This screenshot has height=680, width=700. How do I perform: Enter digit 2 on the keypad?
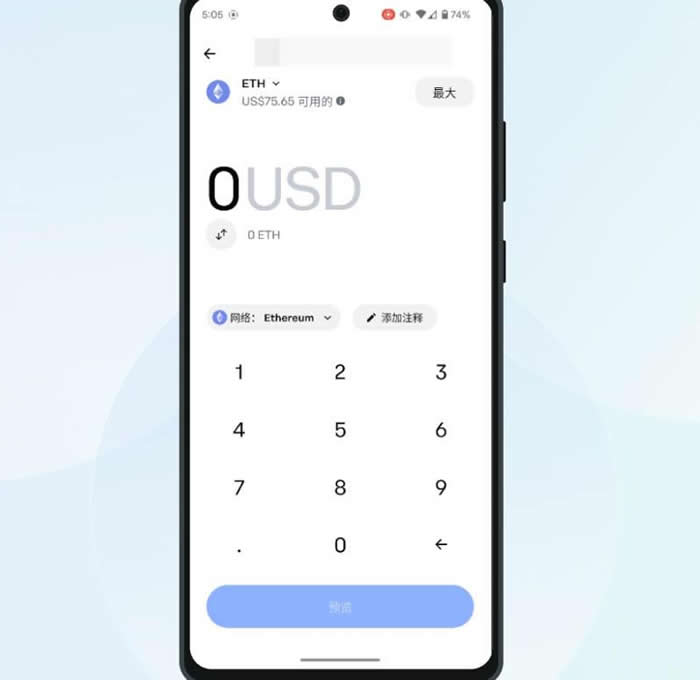click(340, 373)
